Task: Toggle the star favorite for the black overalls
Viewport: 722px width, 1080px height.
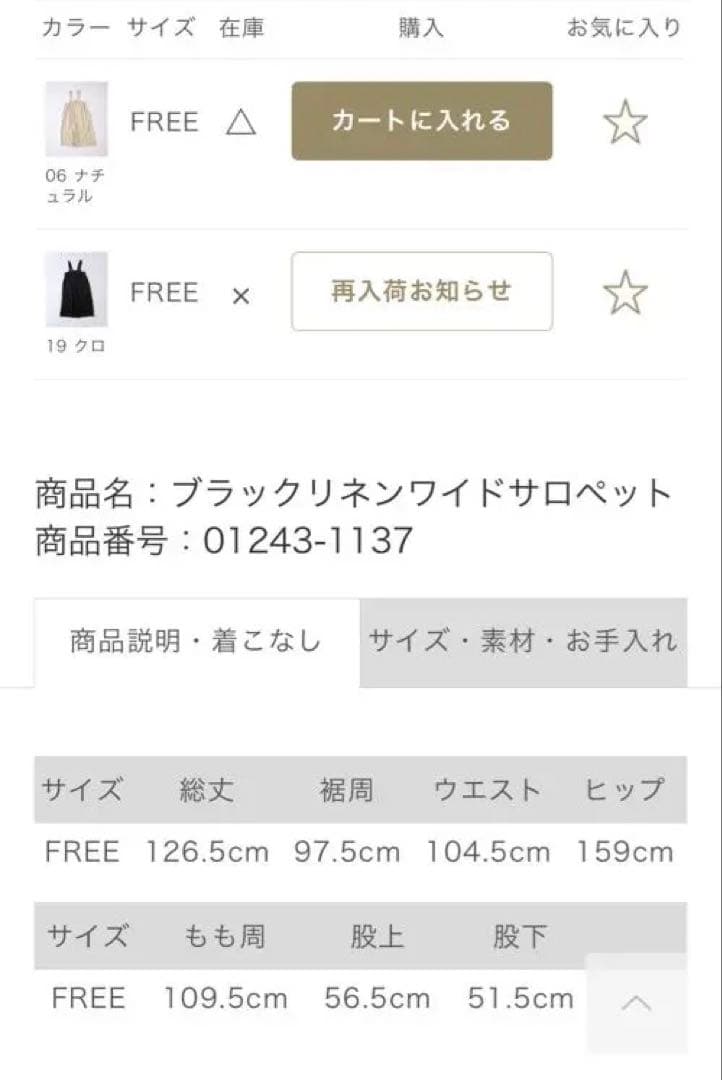Action: tap(624, 293)
